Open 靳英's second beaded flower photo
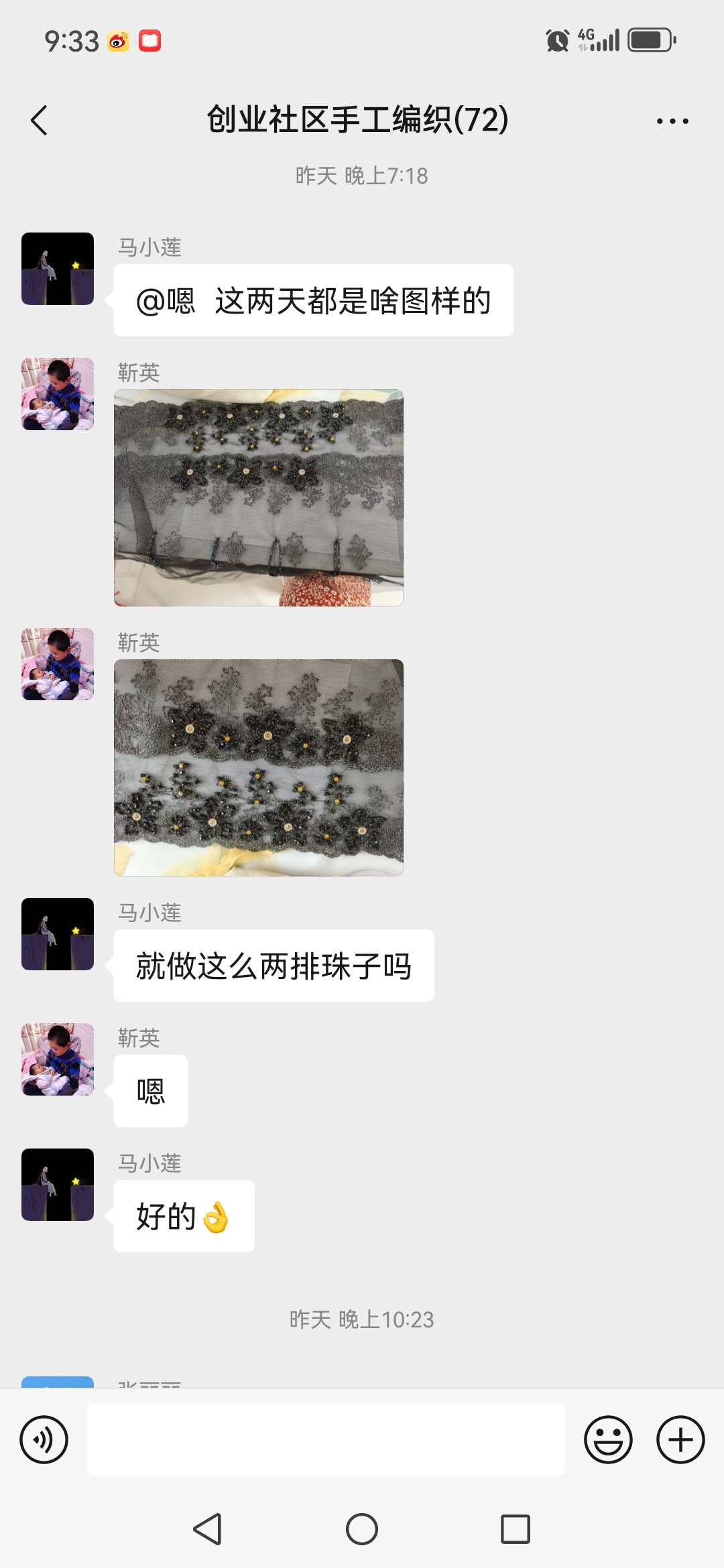724x1568 pixels. point(259,768)
